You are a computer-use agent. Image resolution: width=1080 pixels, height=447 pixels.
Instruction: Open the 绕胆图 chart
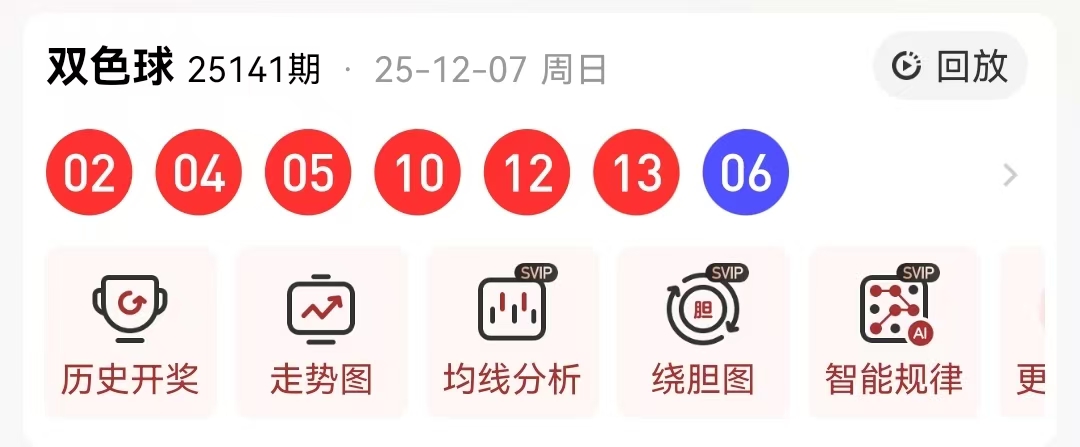tap(703, 332)
